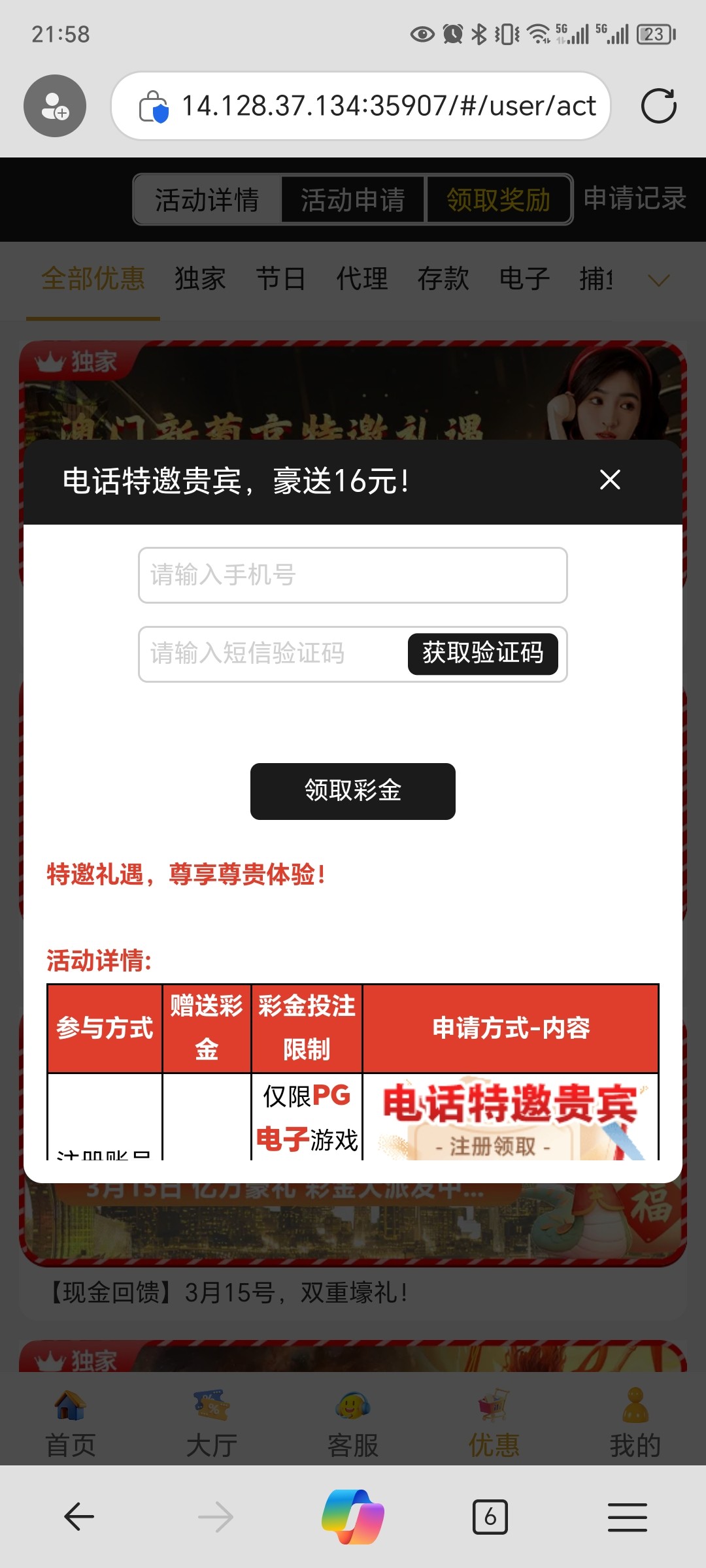Reload the page in browser
The width and height of the screenshot is (706, 1568).
click(x=658, y=106)
